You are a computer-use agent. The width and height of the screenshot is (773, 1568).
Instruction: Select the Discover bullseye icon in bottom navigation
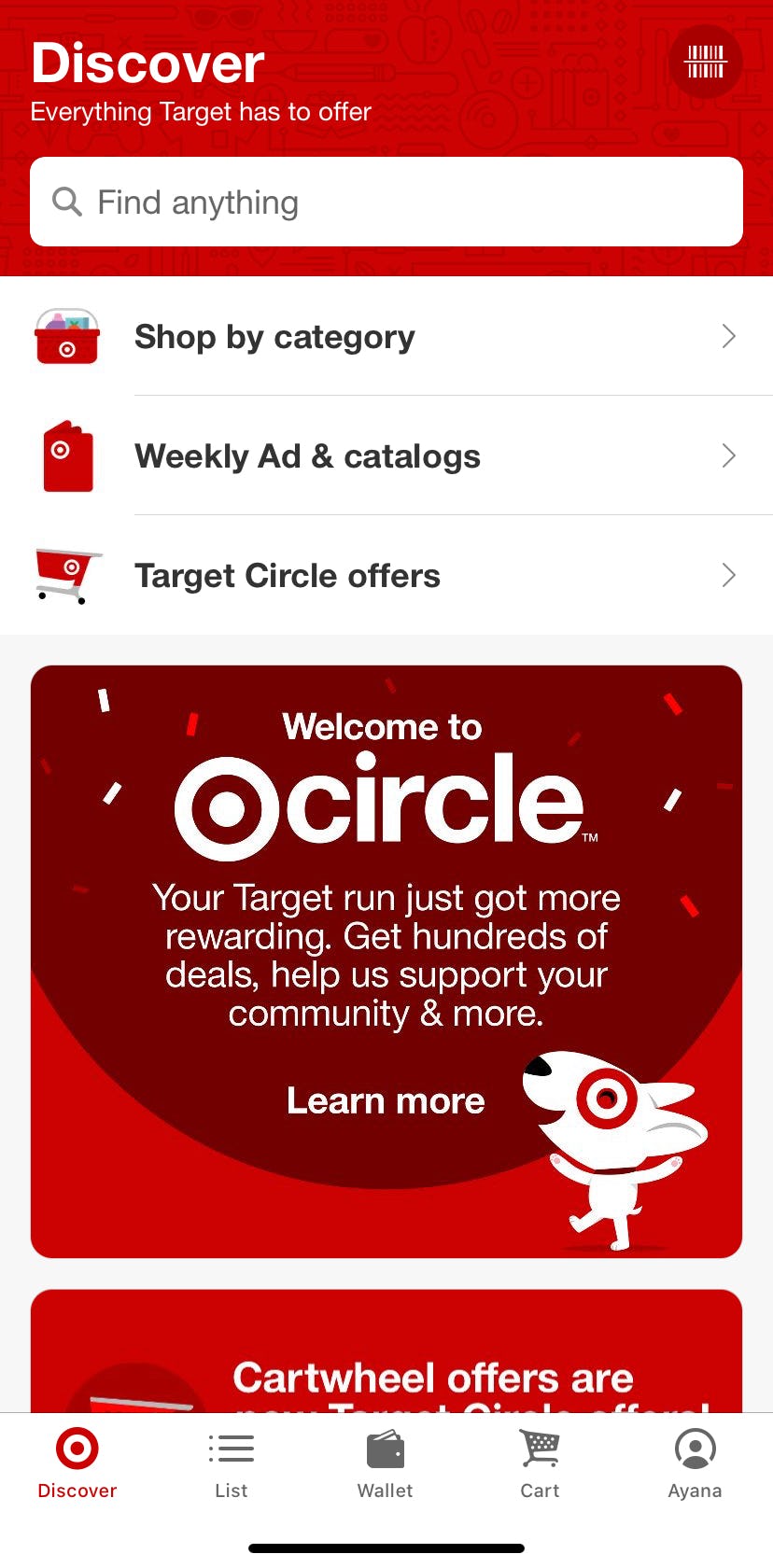click(77, 1449)
